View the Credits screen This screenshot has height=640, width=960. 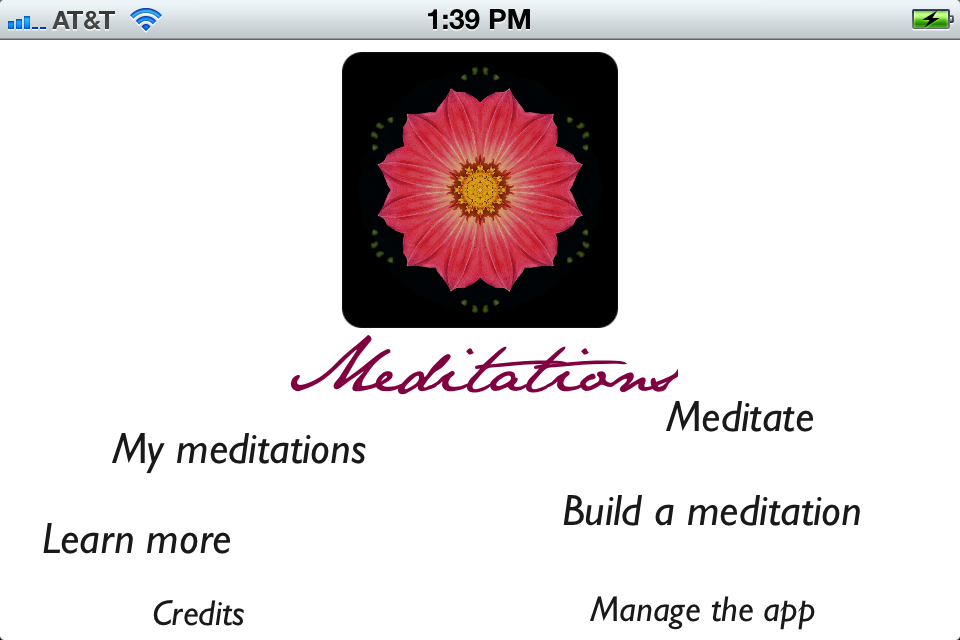click(198, 613)
